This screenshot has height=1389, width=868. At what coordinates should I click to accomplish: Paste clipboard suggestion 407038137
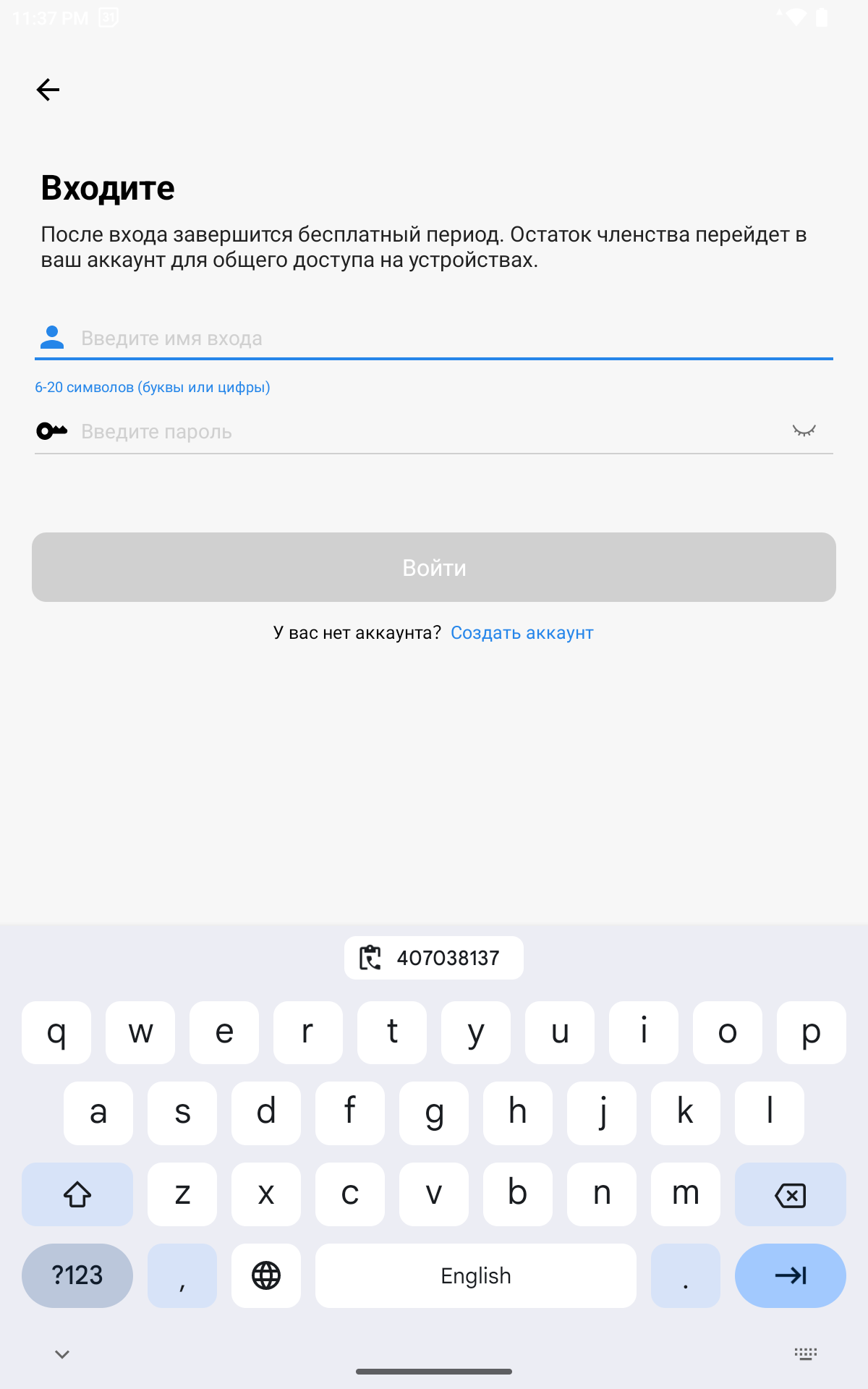tap(434, 958)
